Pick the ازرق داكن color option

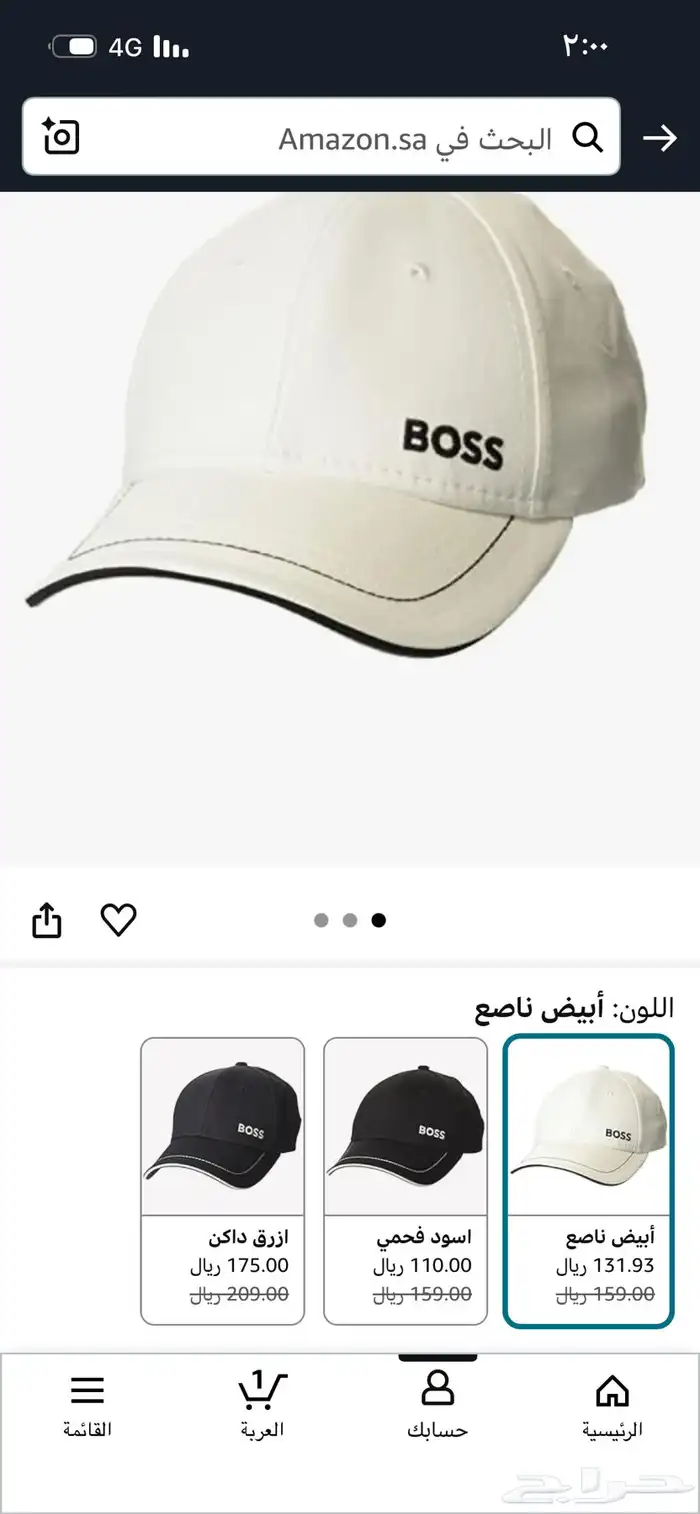(222, 1181)
